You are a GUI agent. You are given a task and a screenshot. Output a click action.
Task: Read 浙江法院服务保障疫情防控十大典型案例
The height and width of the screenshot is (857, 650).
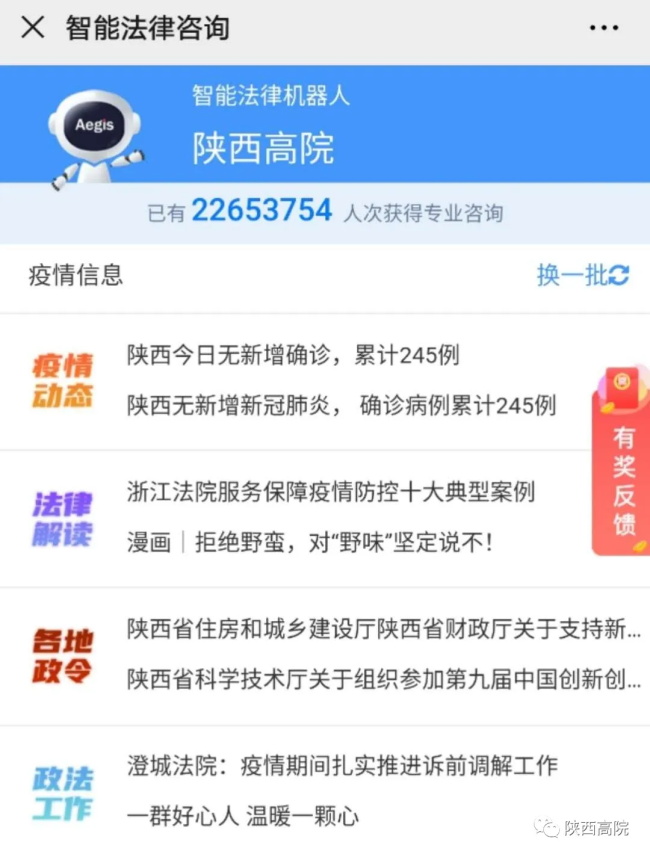tap(331, 492)
